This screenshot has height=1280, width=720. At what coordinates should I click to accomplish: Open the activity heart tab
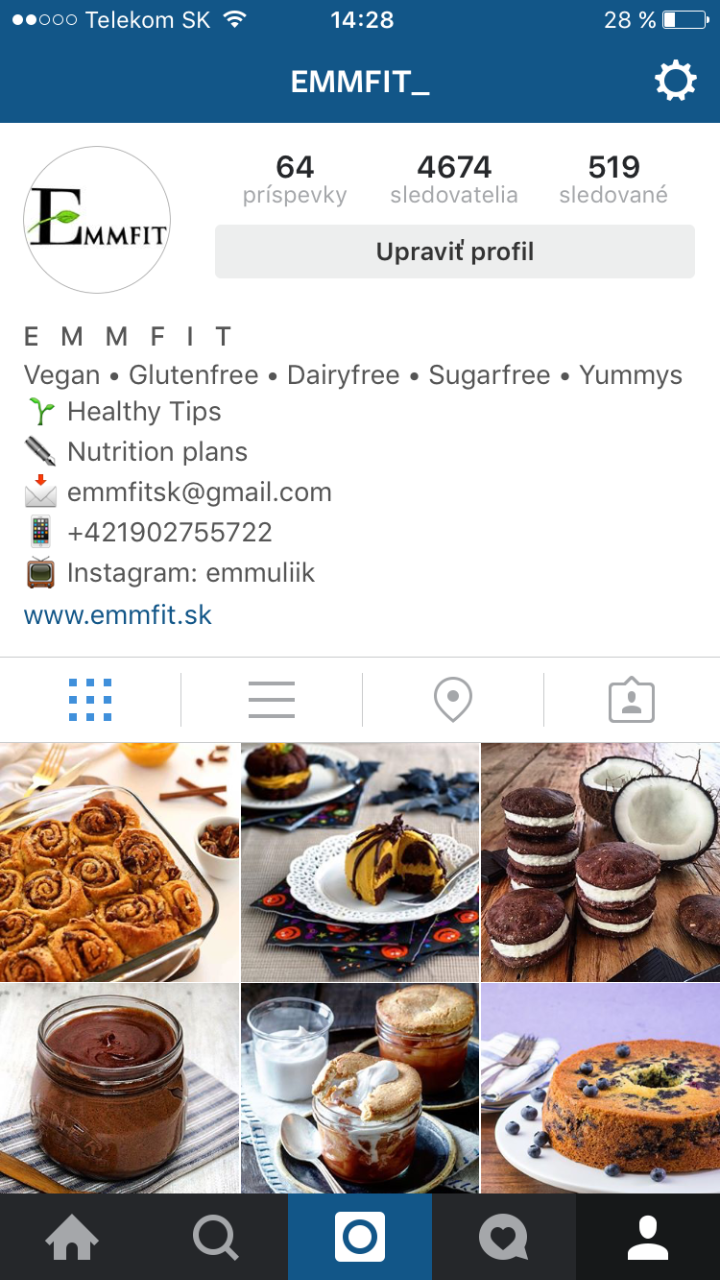point(503,1238)
